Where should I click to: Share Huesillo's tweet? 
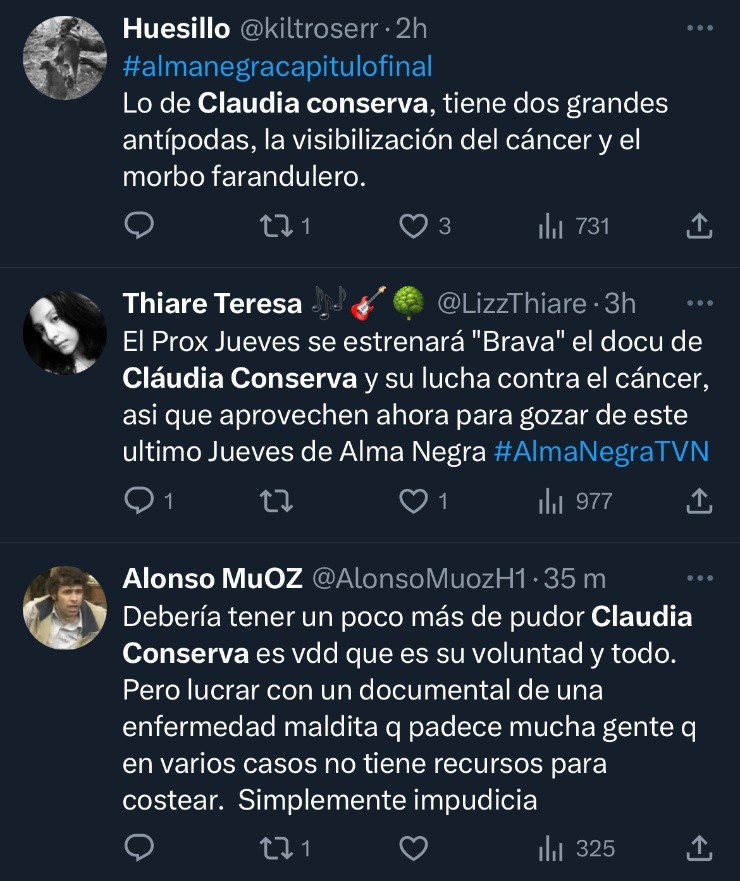point(700,227)
